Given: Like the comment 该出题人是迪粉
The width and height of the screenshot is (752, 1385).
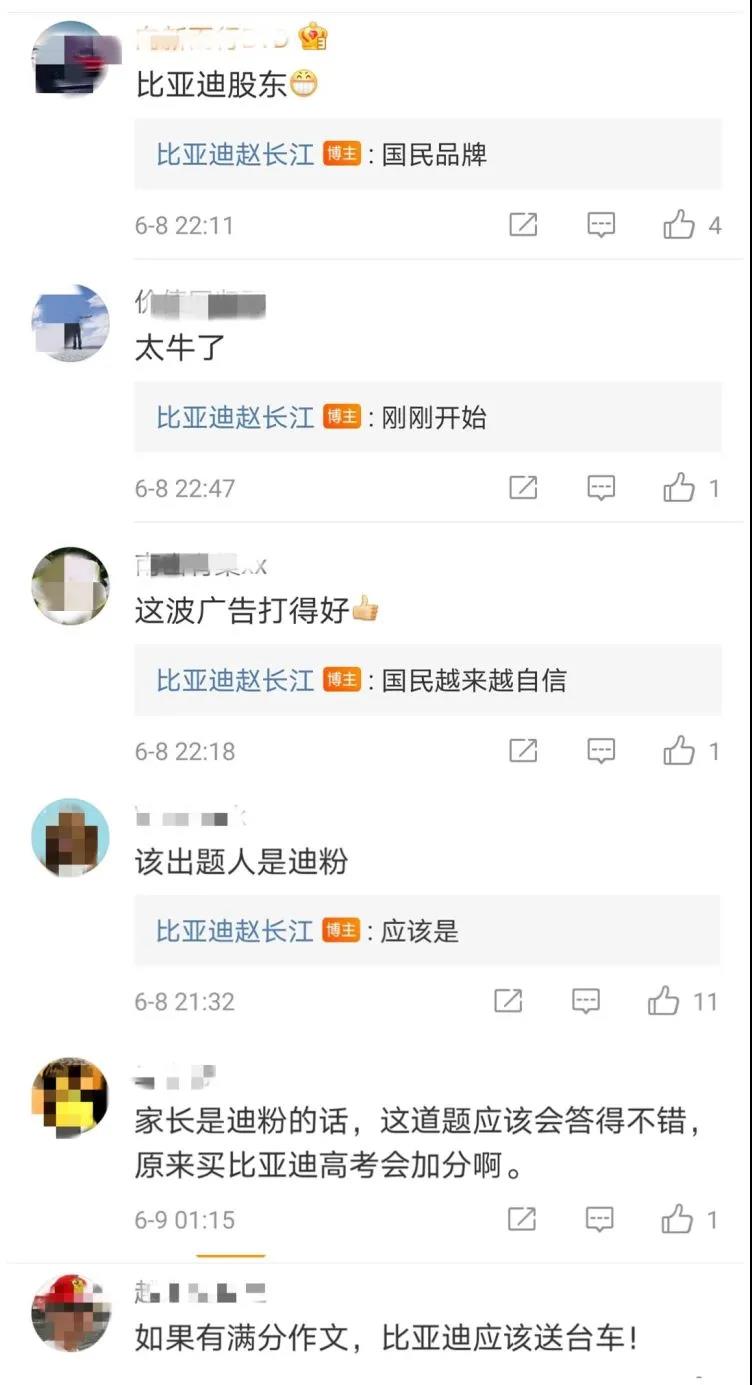Looking at the screenshot, I should [664, 1001].
